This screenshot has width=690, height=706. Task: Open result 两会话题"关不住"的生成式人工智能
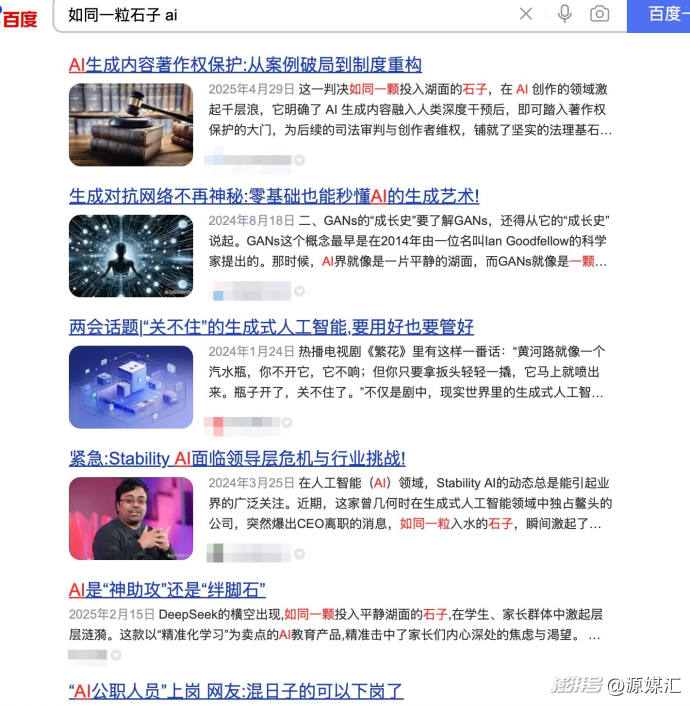271,327
